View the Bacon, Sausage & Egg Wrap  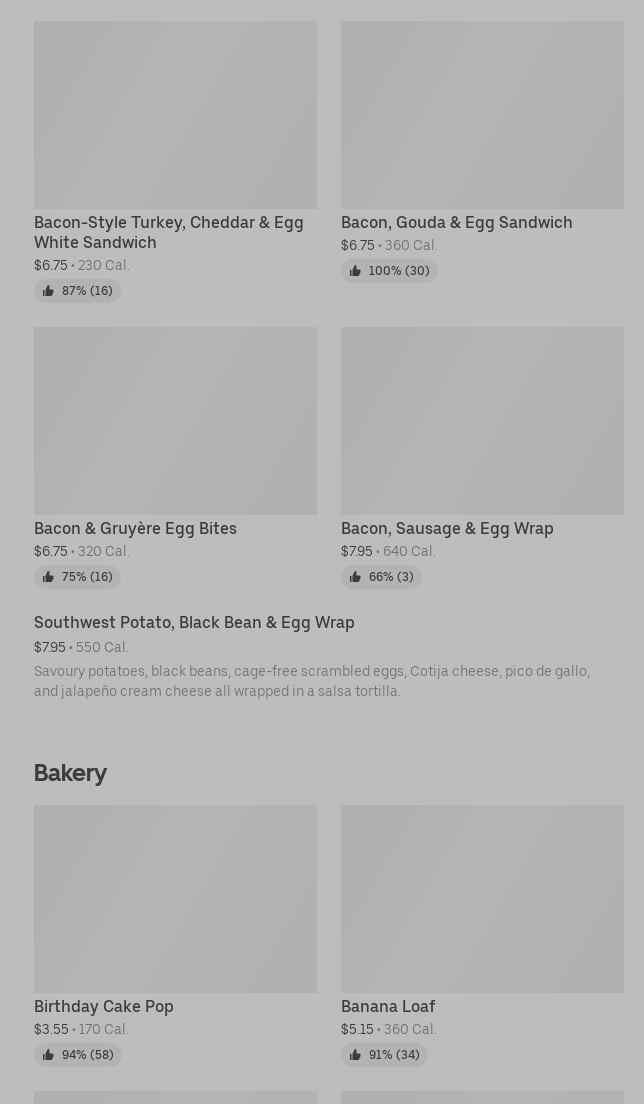point(482,457)
